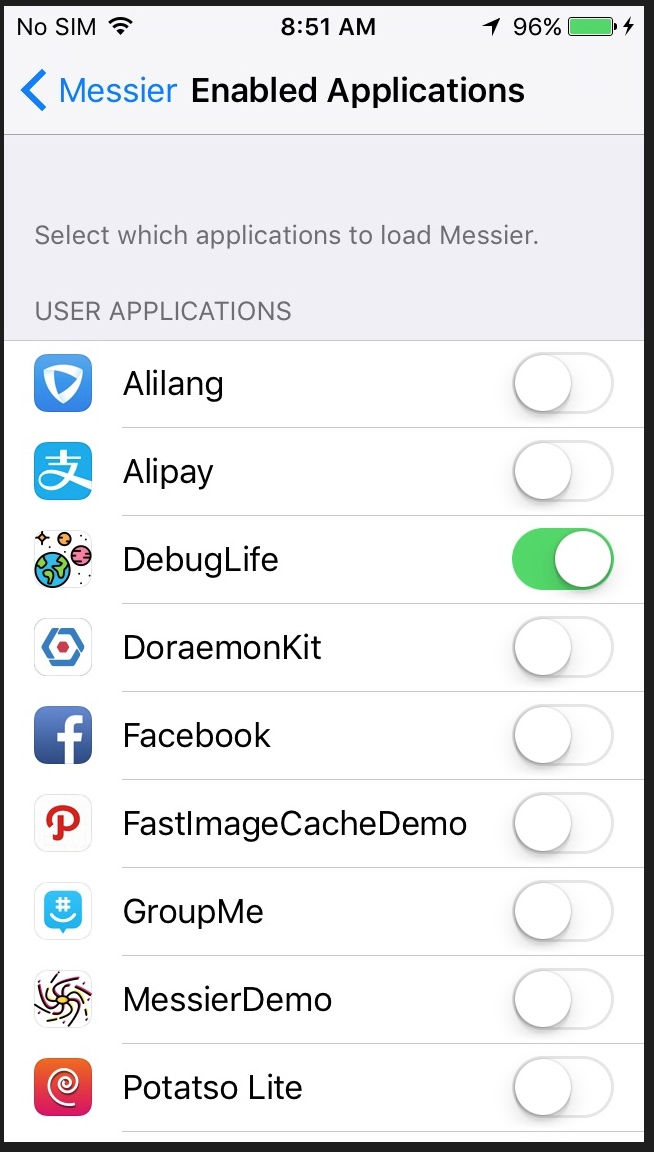Enable Messier for Facebook
Image resolution: width=654 pixels, height=1152 pixels.
pyautogui.click(x=562, y=735)
